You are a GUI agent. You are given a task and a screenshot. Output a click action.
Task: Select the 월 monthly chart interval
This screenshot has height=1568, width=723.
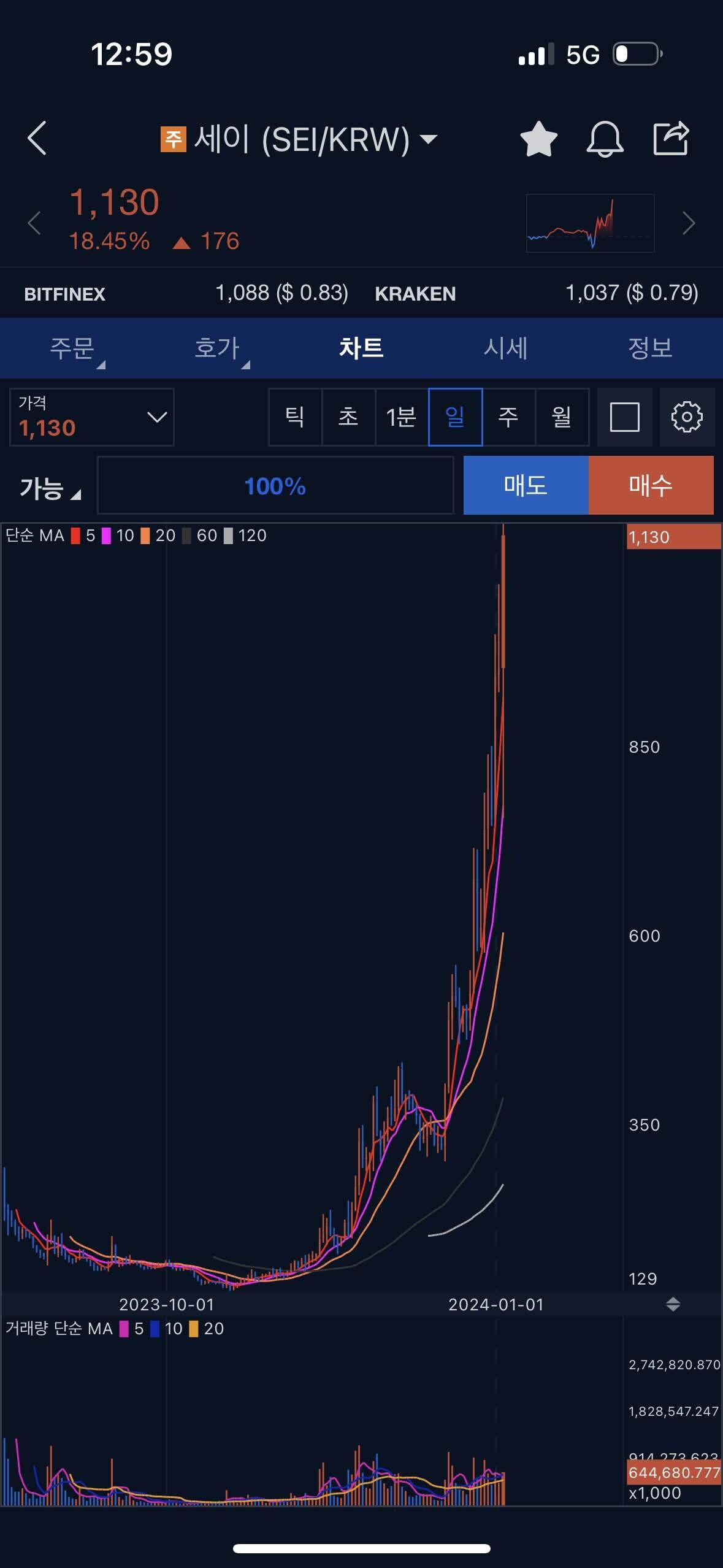pos(562,417)
